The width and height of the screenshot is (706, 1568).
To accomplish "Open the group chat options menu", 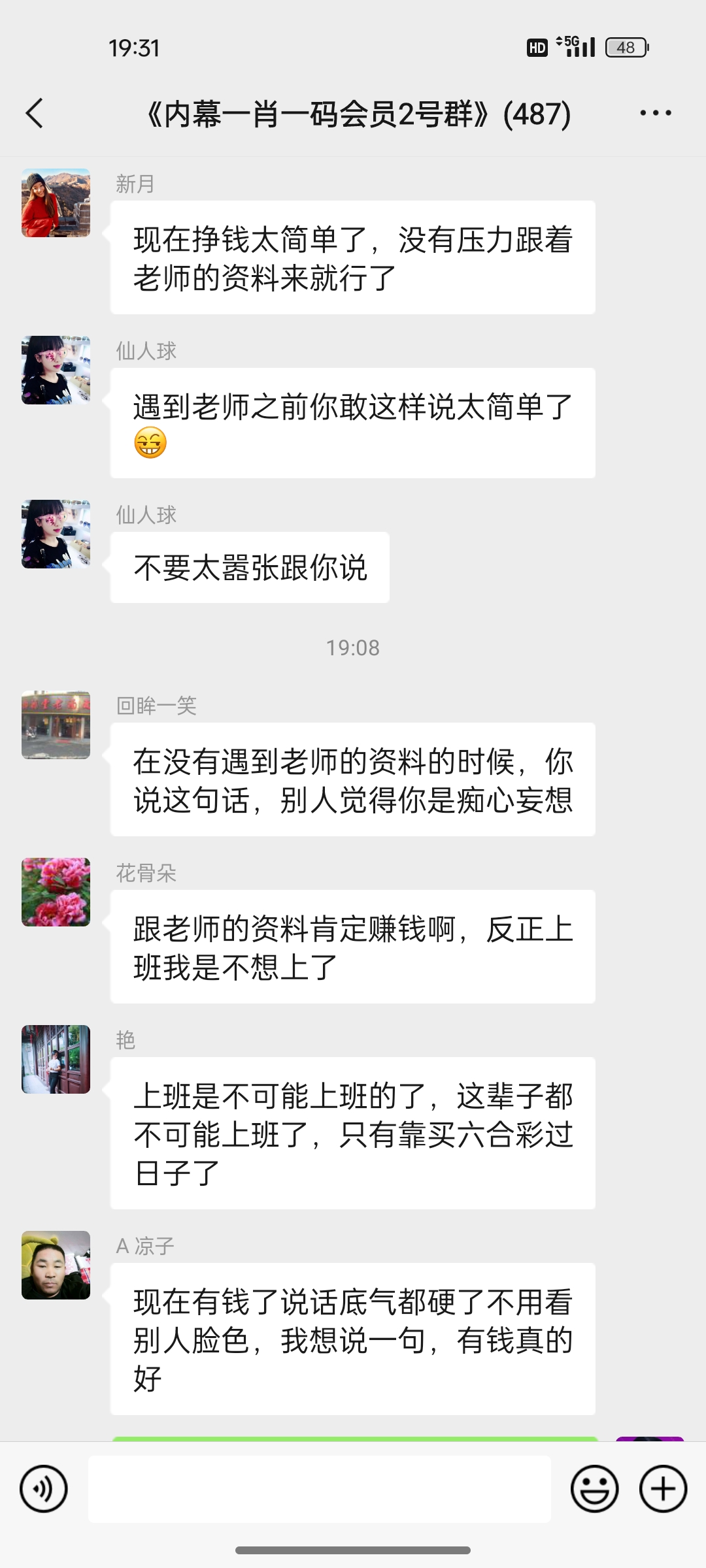I will tap(655, 114).
